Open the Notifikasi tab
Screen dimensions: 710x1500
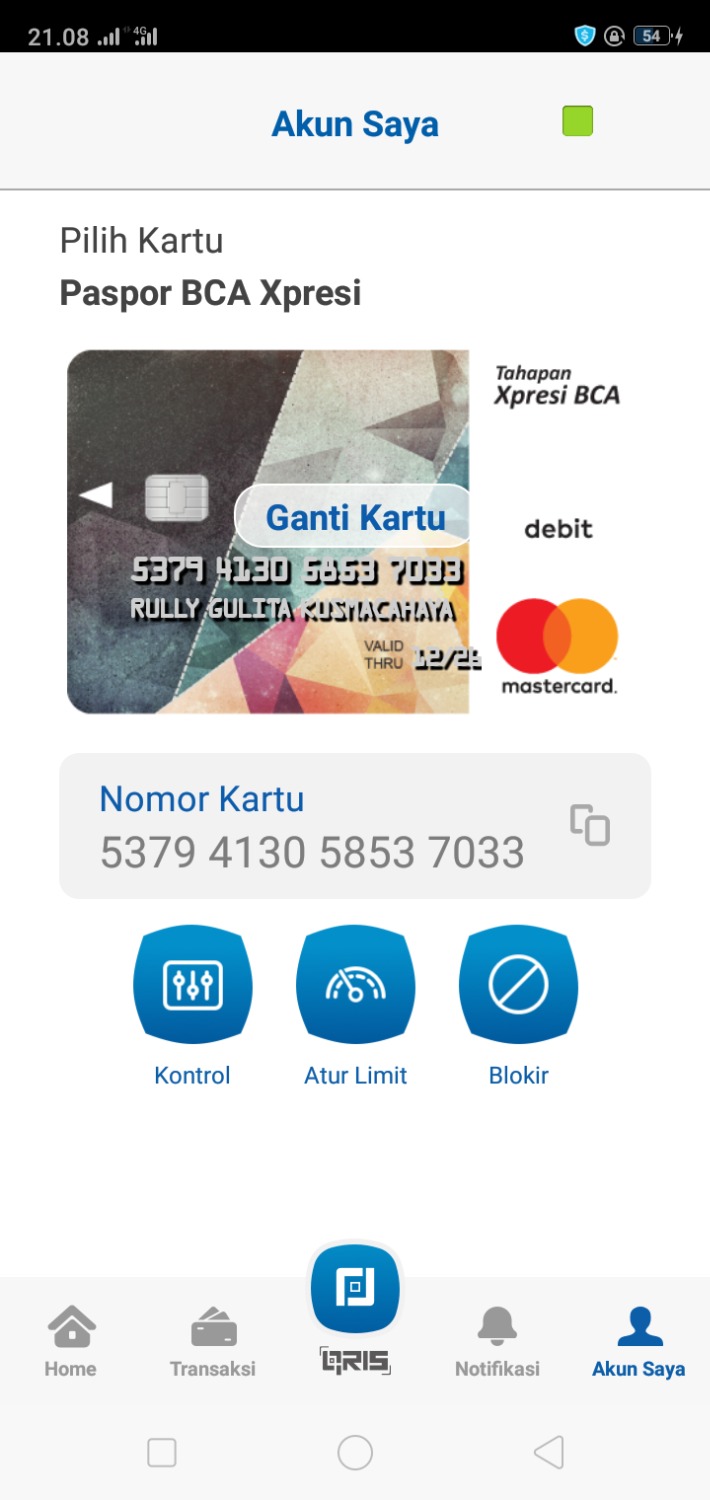point(497,1342)
